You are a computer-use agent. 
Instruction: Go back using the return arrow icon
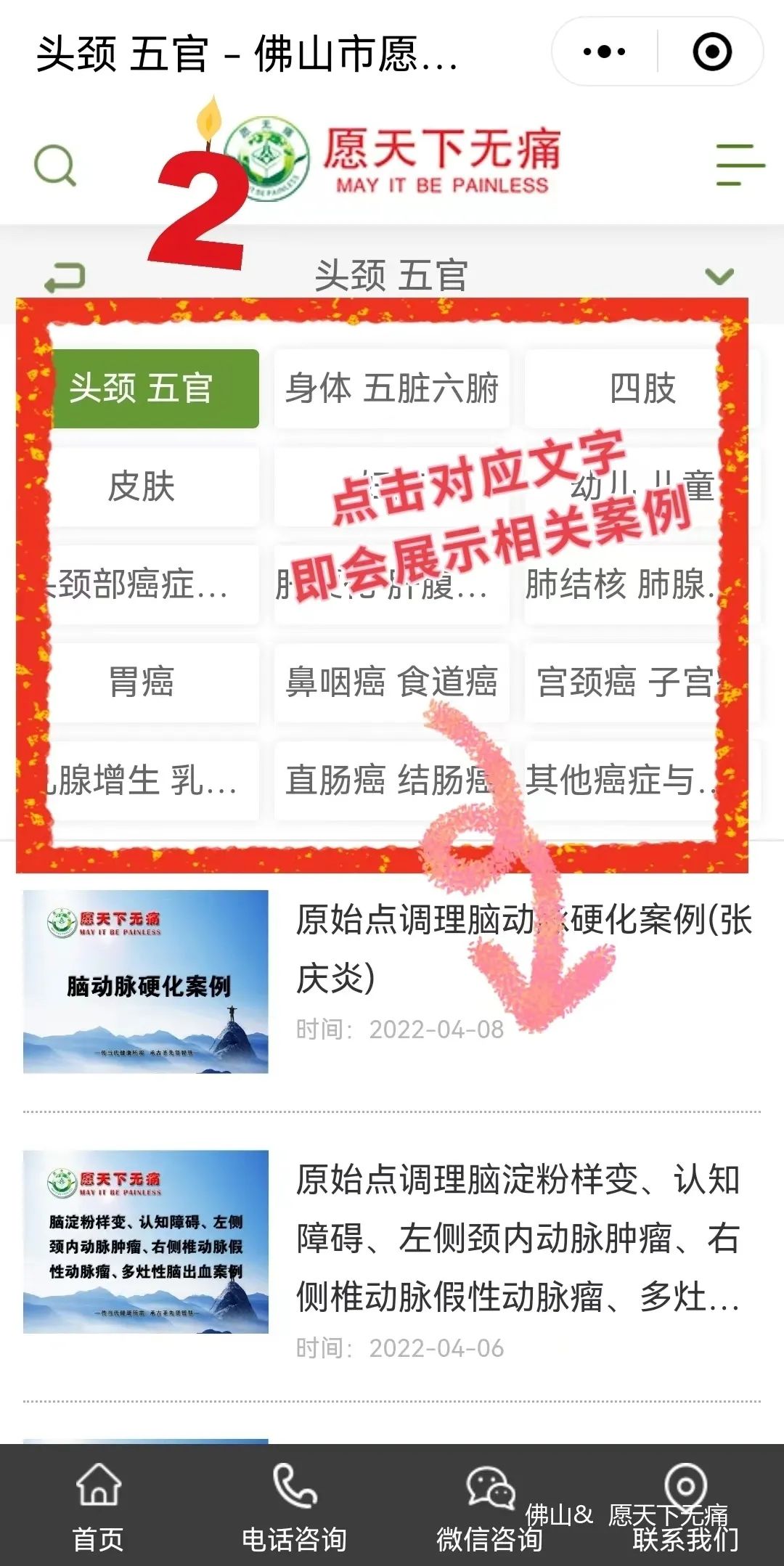pos(65,277)
